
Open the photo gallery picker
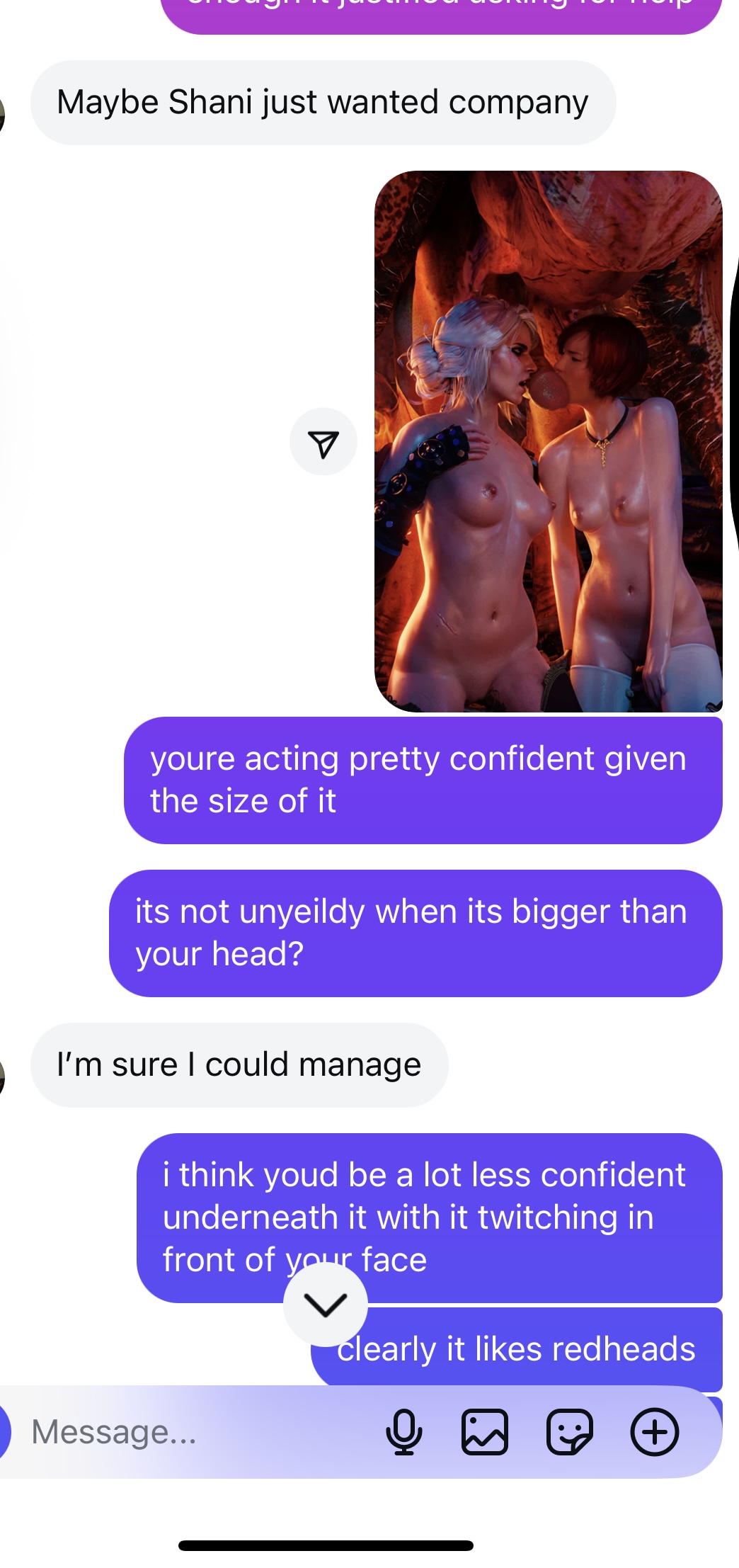pyautogui.click(x=485, y=1431)
